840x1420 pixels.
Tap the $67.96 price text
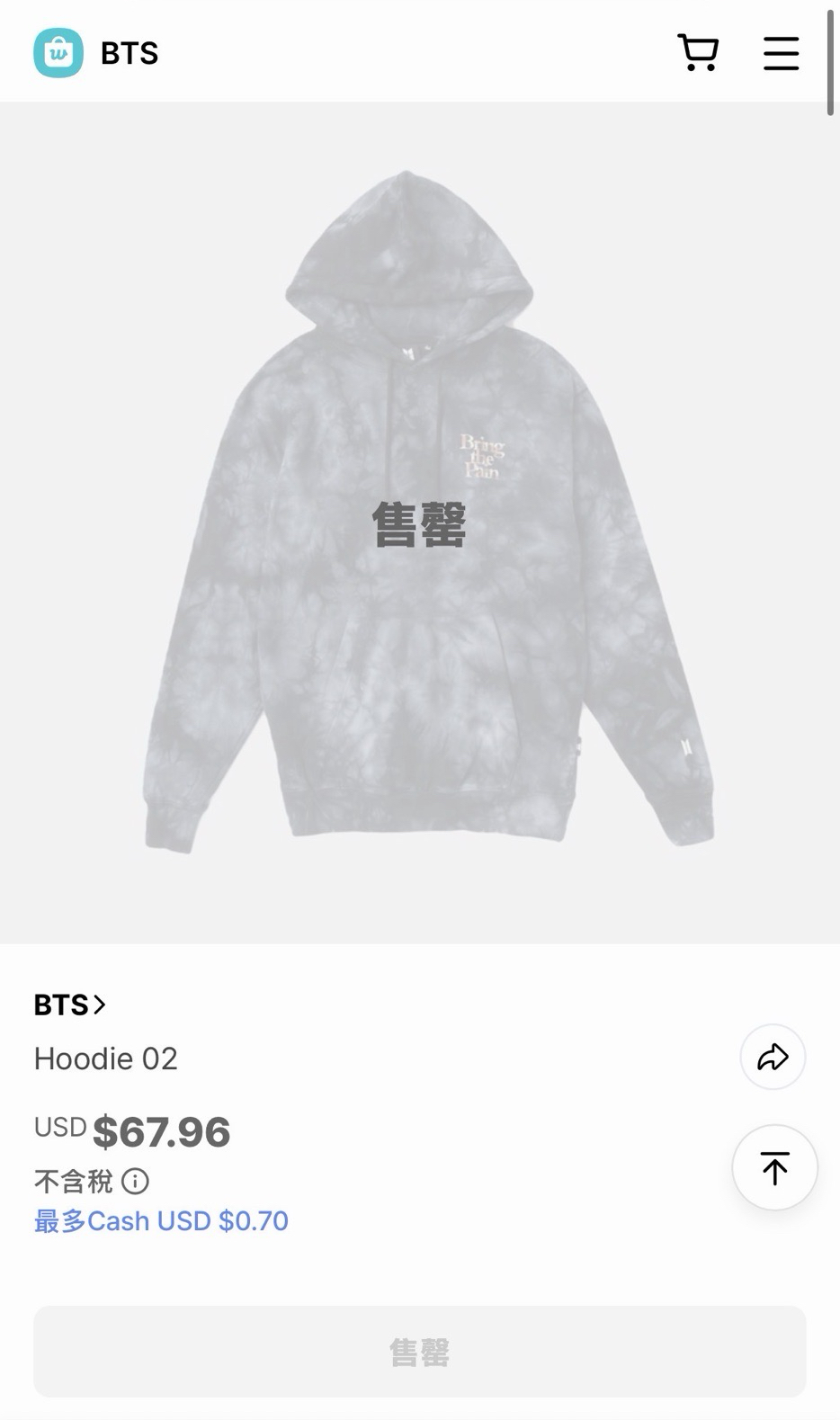pyautogui.click(x=163, y=1133)
